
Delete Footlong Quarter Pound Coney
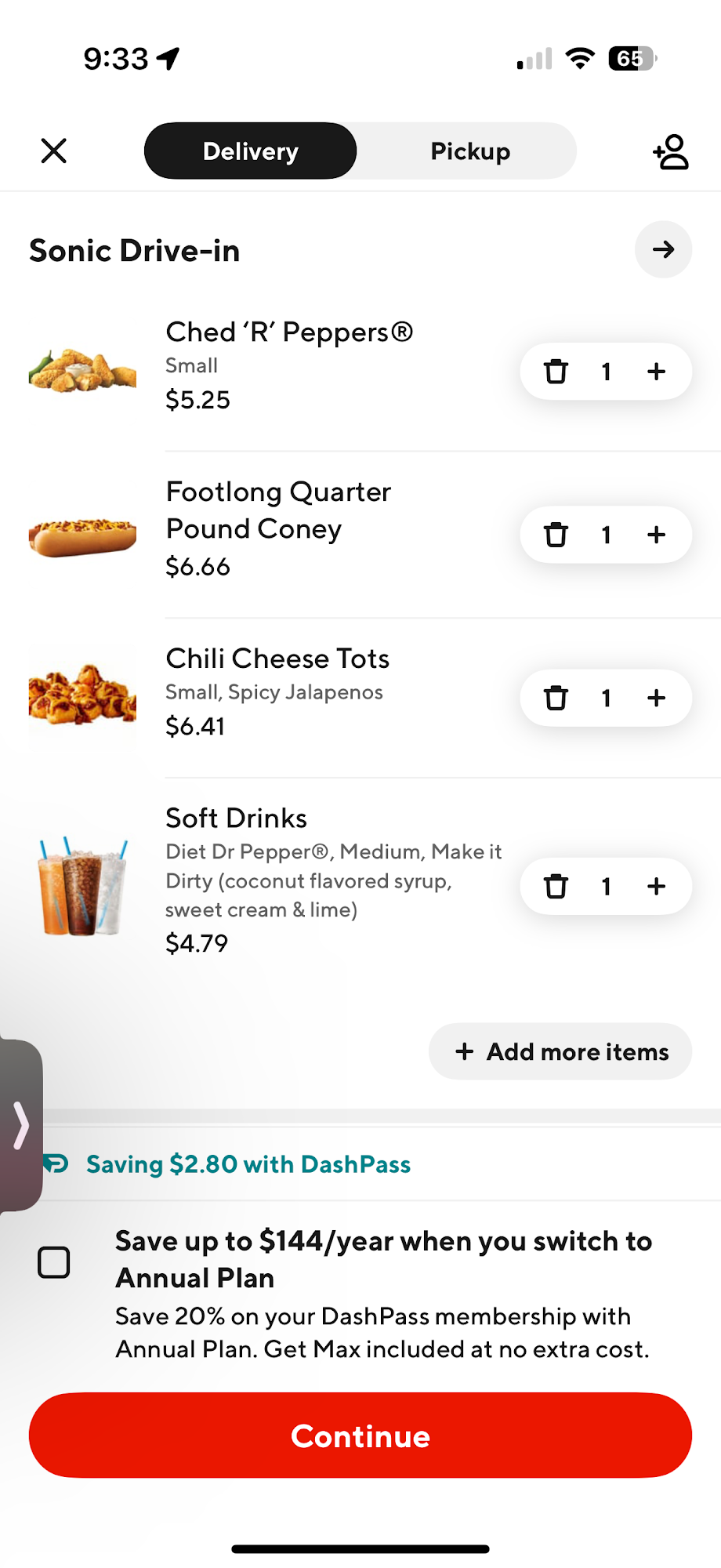click(556, 535)
